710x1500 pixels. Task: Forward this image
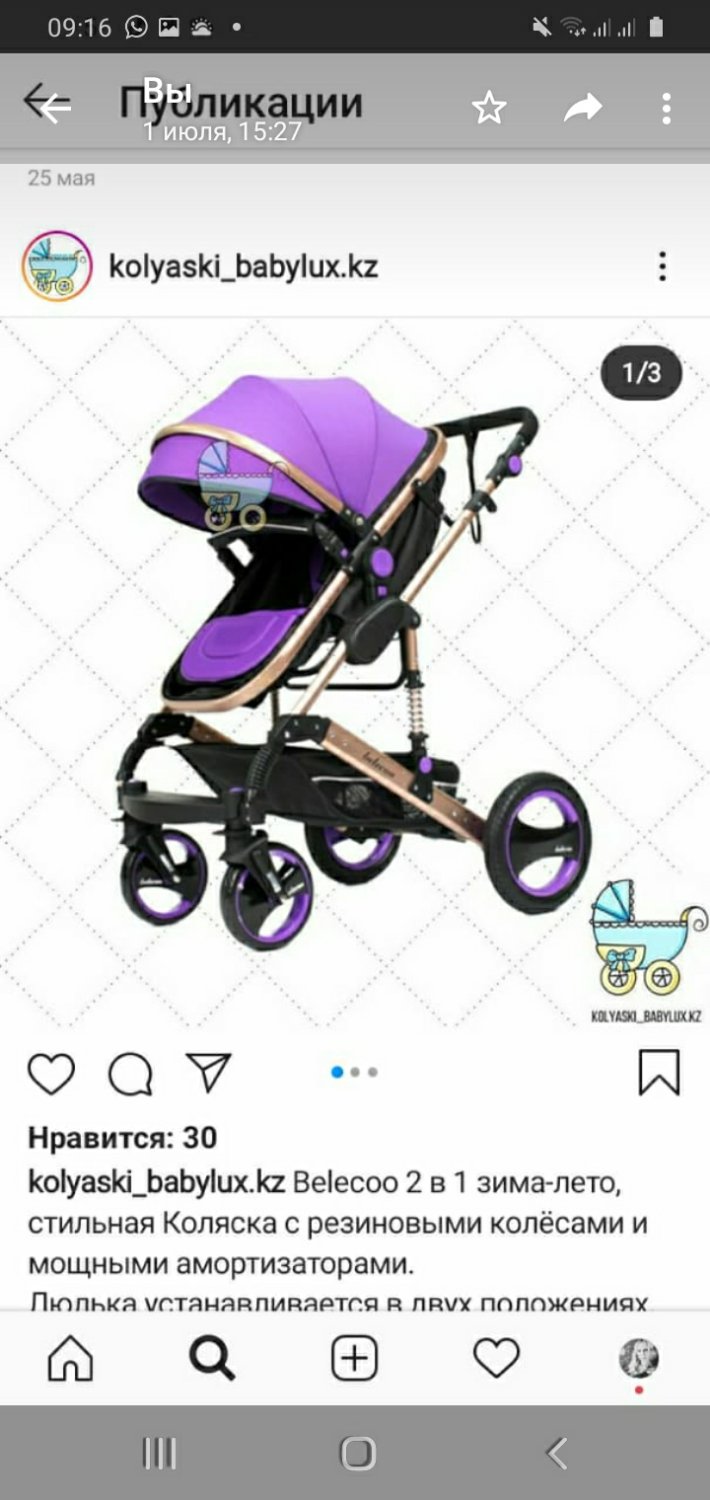pos(582,107)
